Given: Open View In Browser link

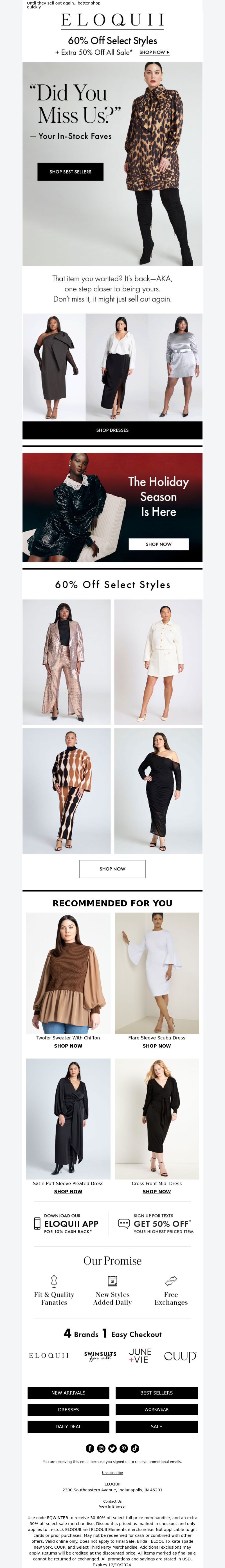Looking at the screenshot, I should coord(112,1507).
